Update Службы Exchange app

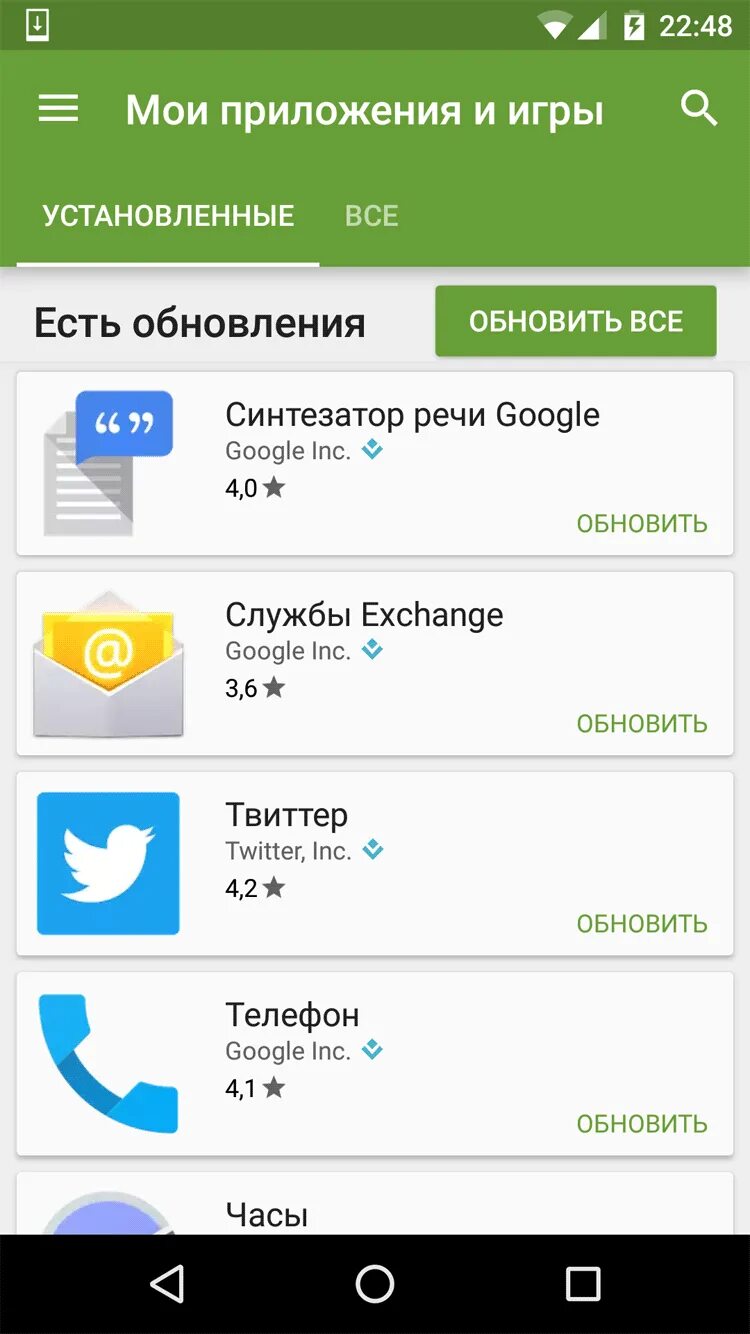(641, 723)
